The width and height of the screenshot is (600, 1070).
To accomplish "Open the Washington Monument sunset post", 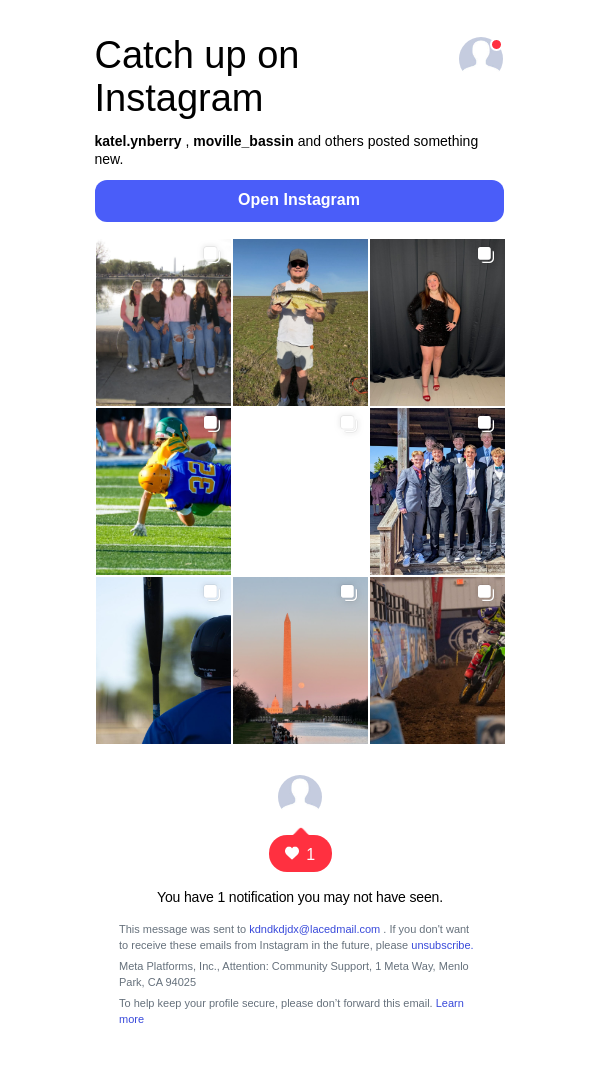I will (x=300, y=660).
